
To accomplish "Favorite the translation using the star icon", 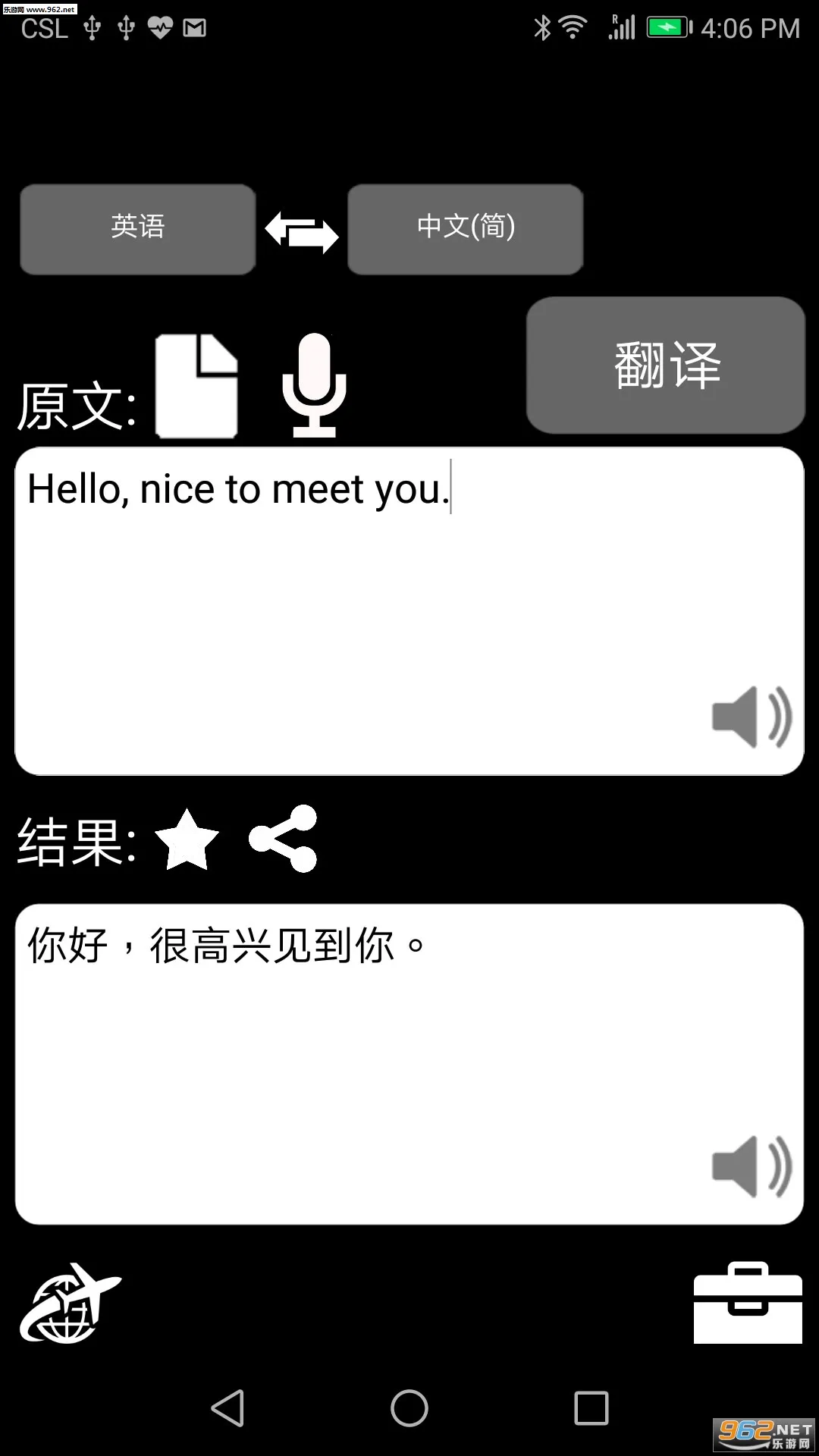I will [186, 842].
